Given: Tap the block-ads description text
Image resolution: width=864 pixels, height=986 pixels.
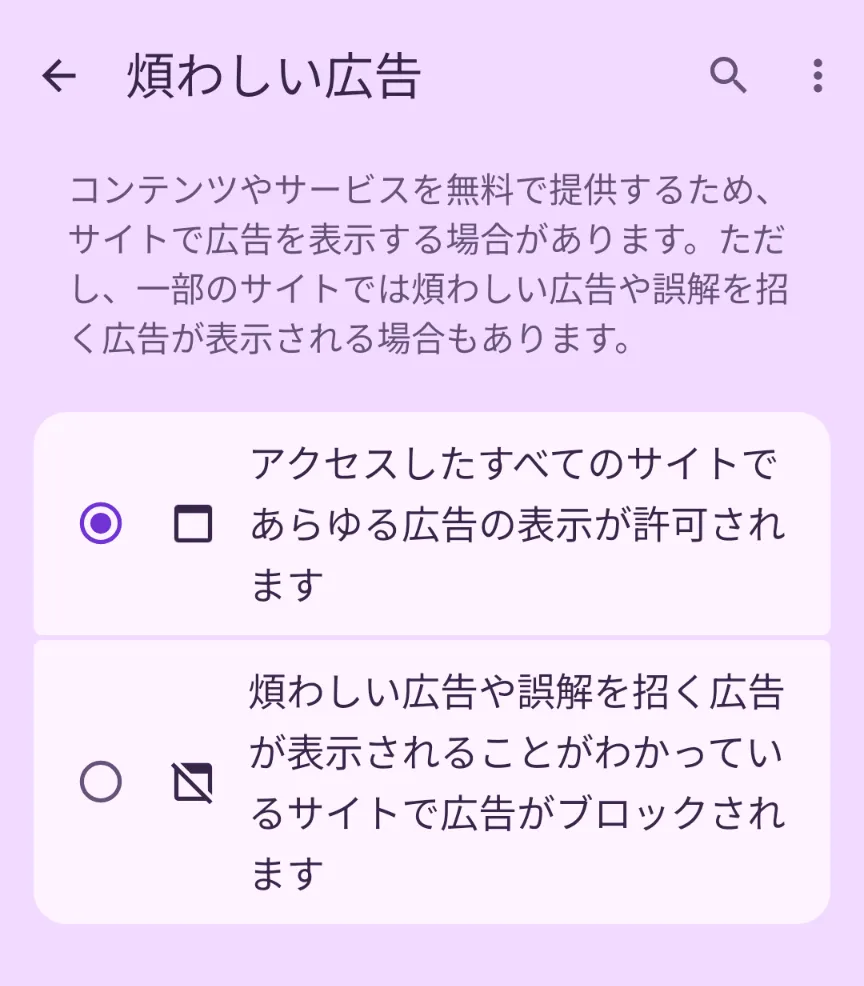Looking at the screenshot, I should (520, 780).
